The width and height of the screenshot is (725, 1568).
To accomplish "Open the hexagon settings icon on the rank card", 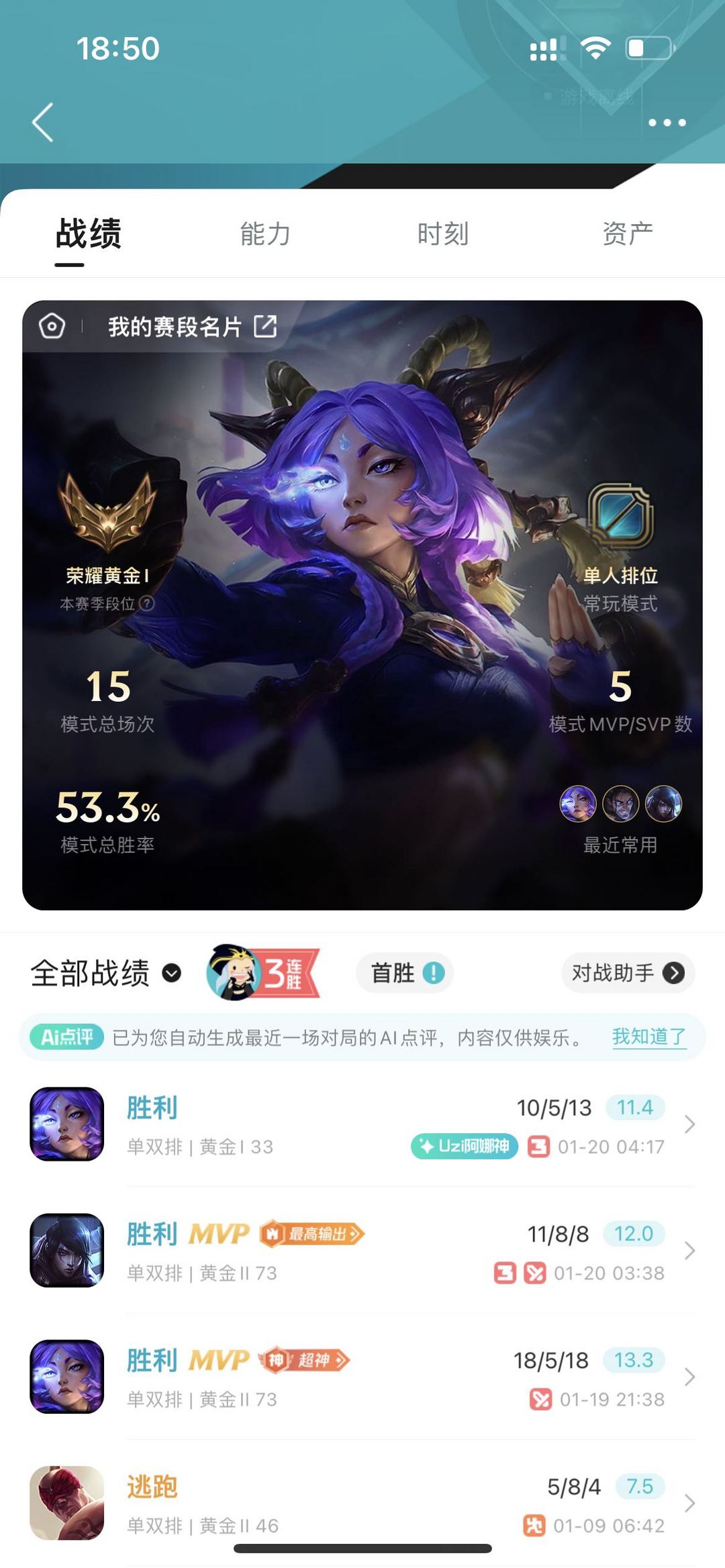I will (x=52, y=327).
